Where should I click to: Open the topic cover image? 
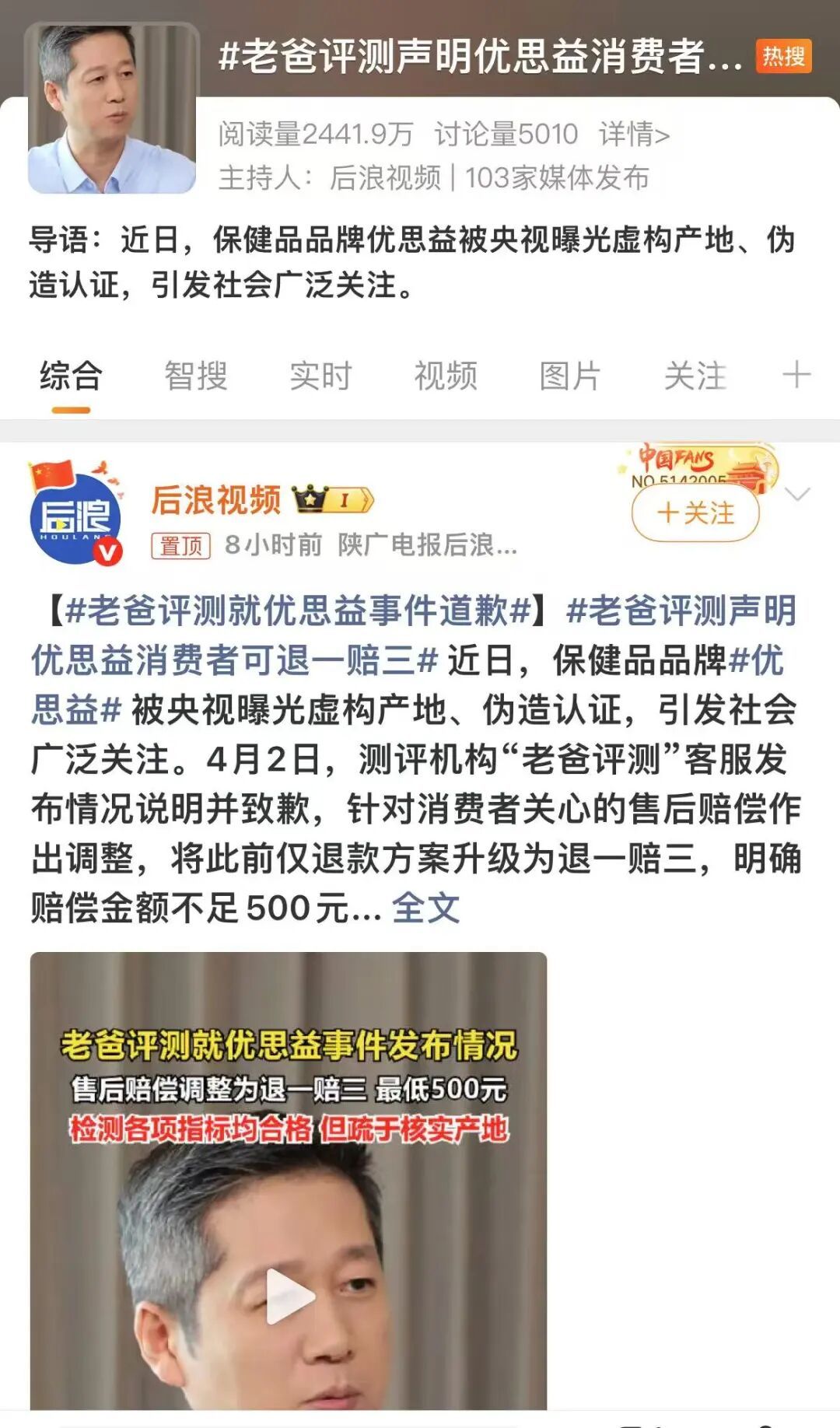pos(112,109)
